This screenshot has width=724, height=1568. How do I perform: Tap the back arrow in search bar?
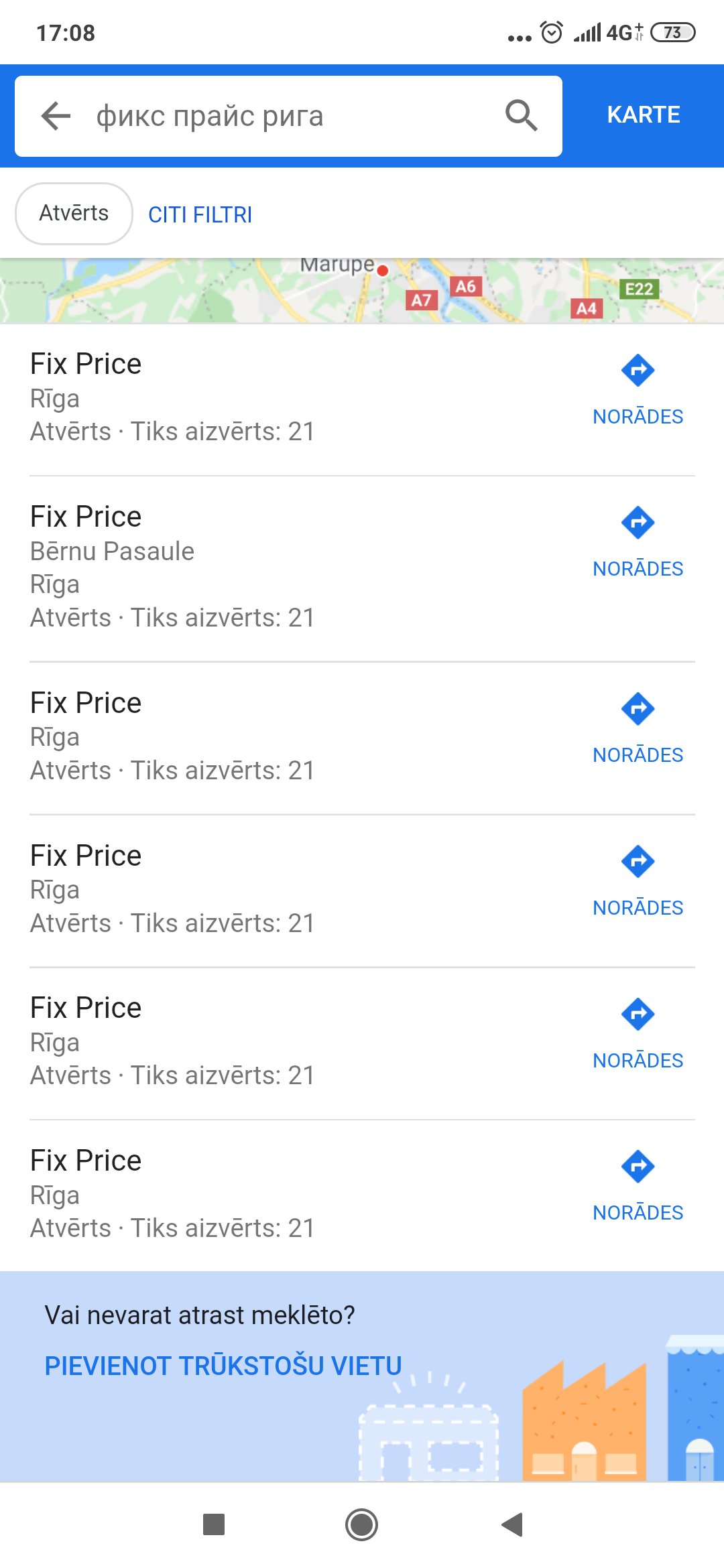point(56,116)
